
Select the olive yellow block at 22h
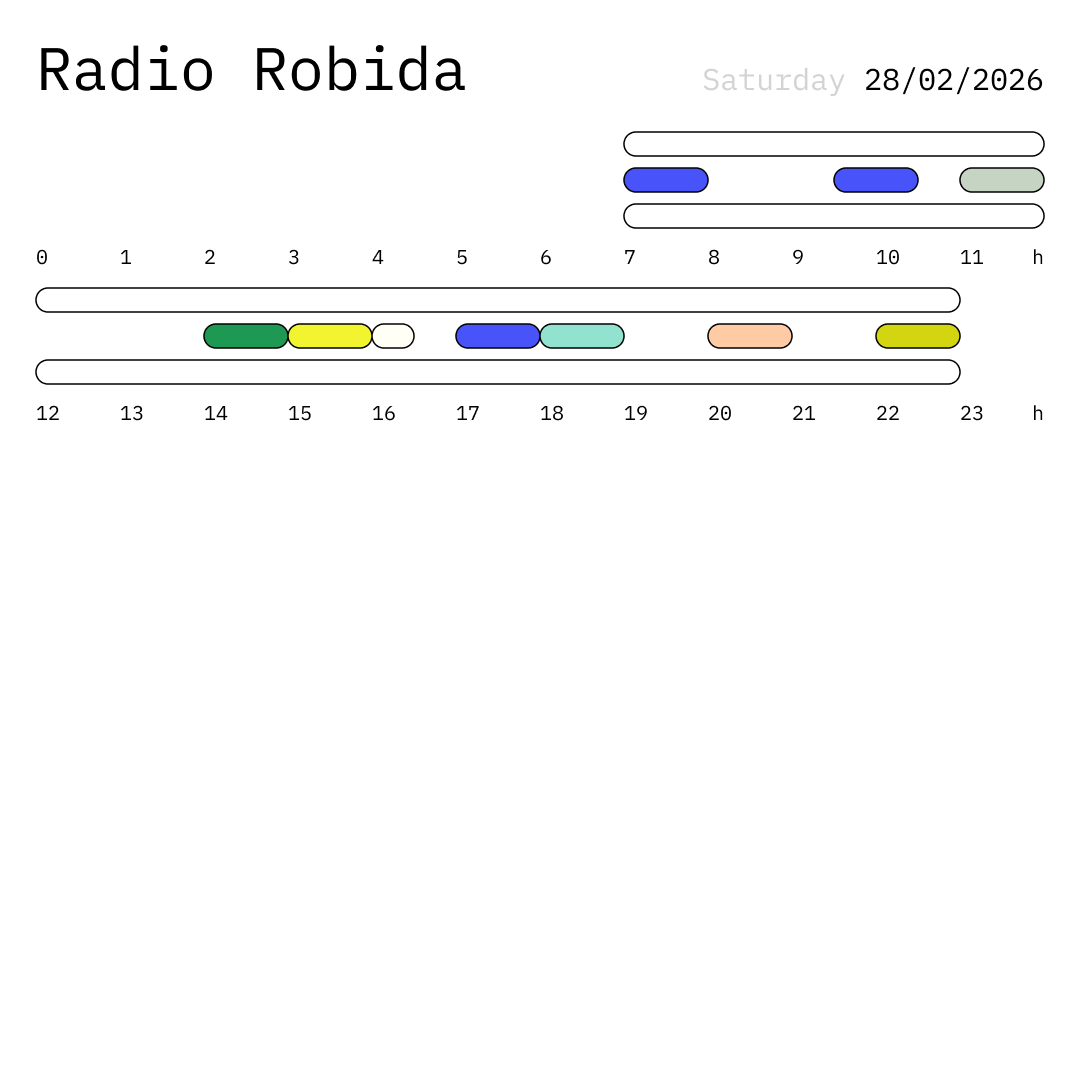[918, 336]
